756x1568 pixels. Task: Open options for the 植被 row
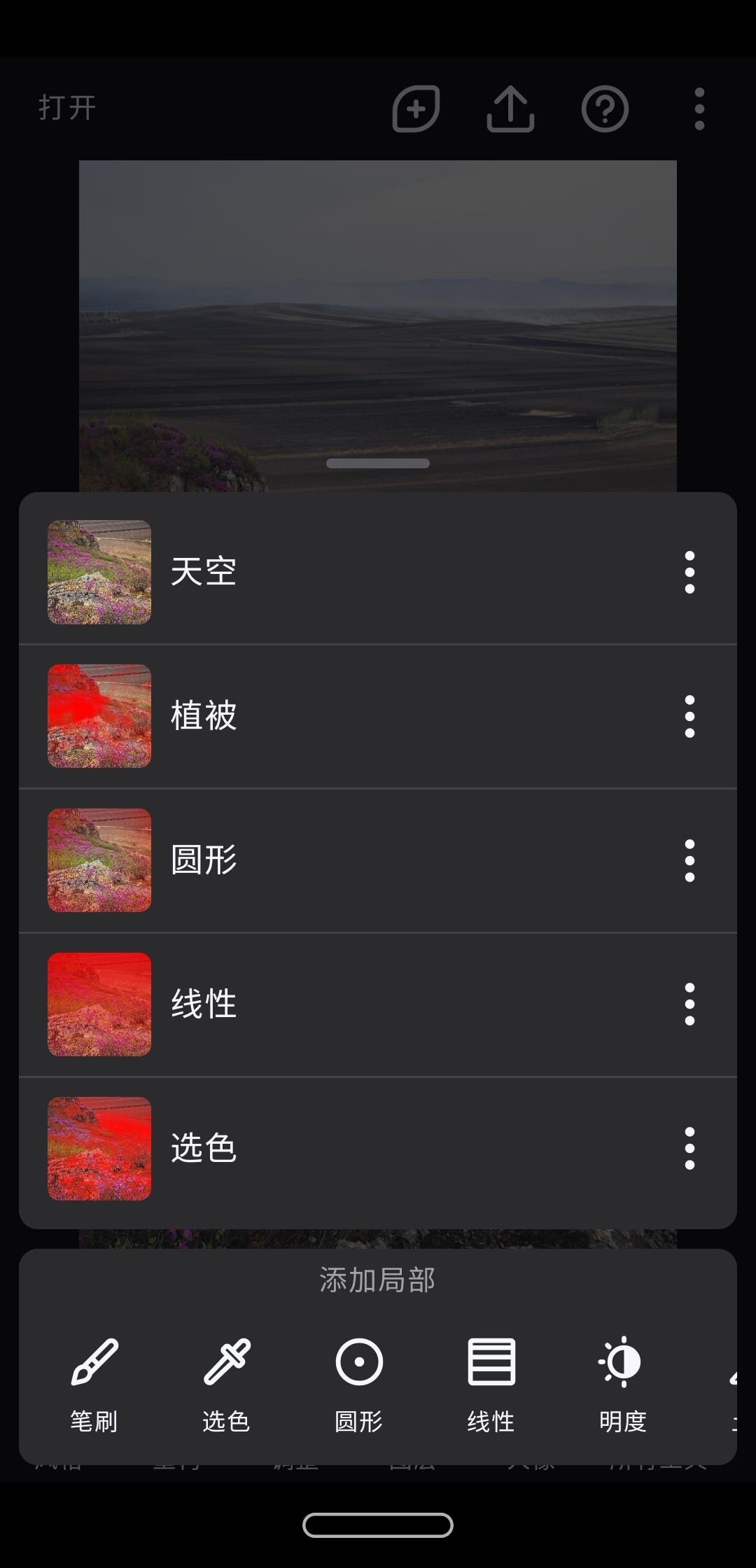pos(689,716)
